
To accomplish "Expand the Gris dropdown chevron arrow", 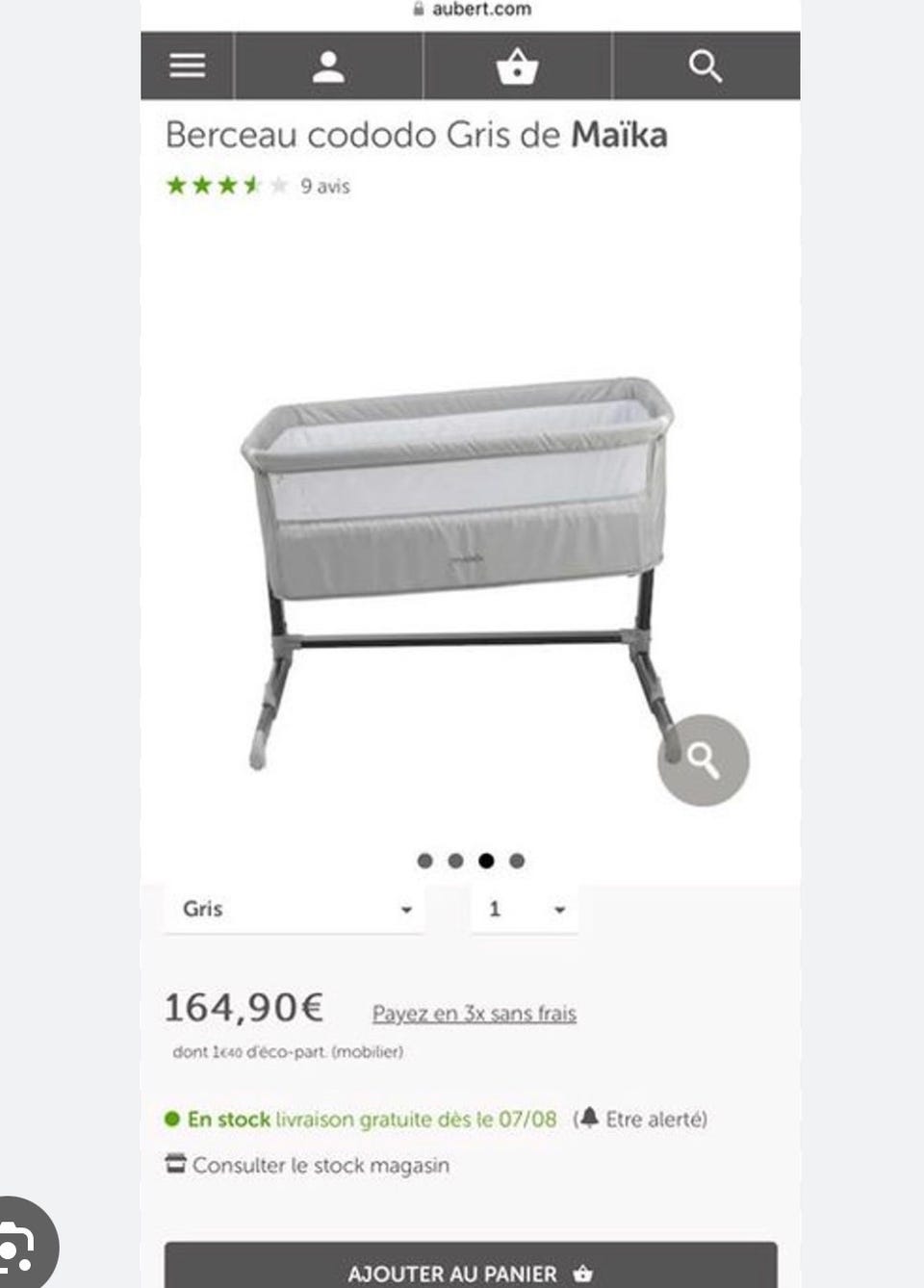I will tap(408, 910).
